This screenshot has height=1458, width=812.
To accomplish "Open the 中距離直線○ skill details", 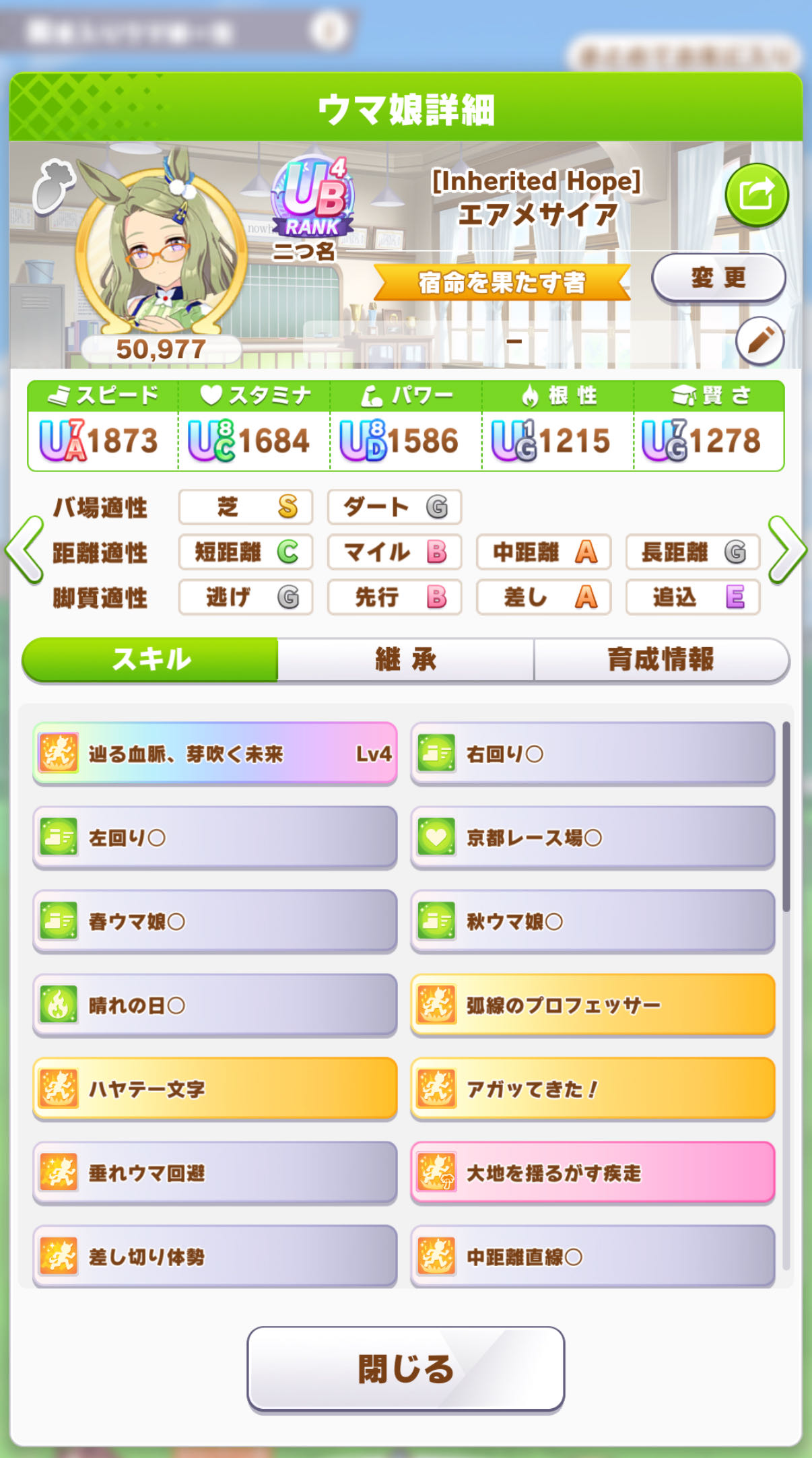I will pos(593,1257).
